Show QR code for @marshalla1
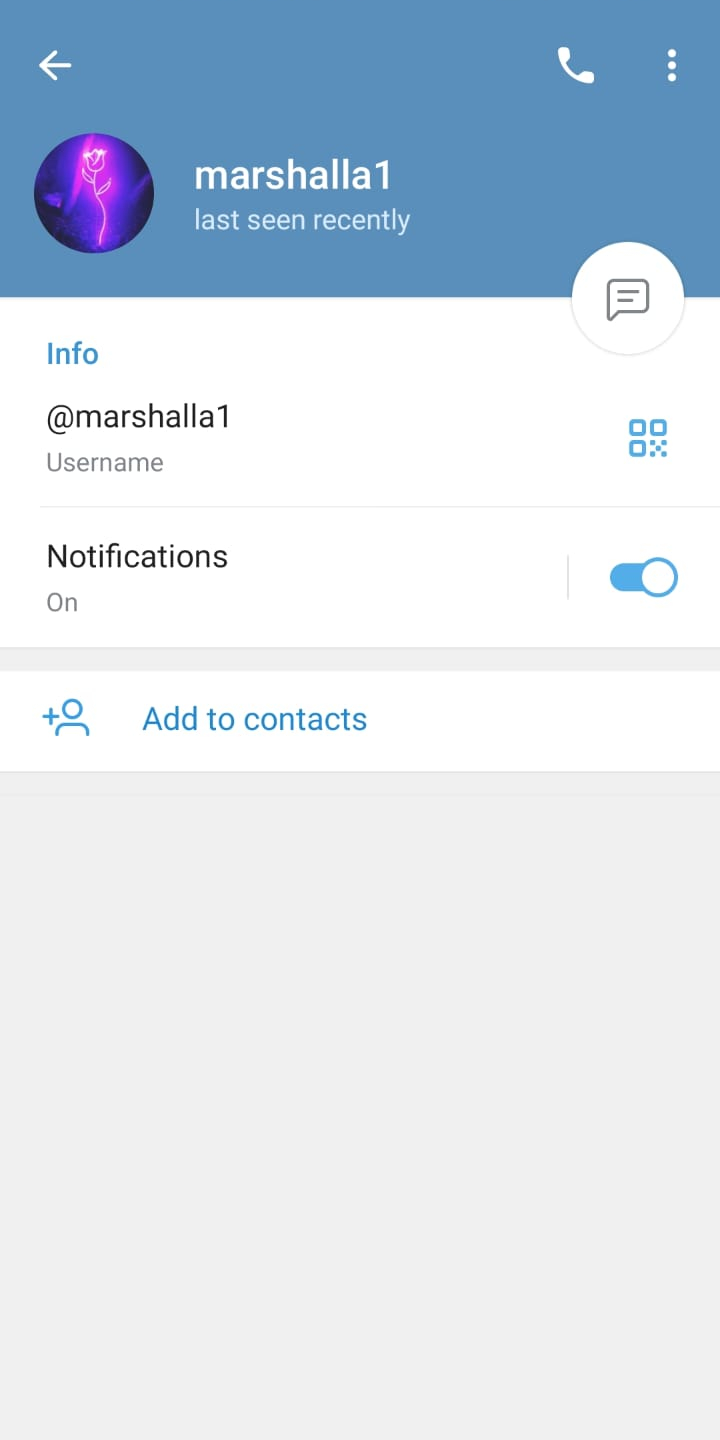The height and width of the screenshot is (1440, 720). coord(648,438)
